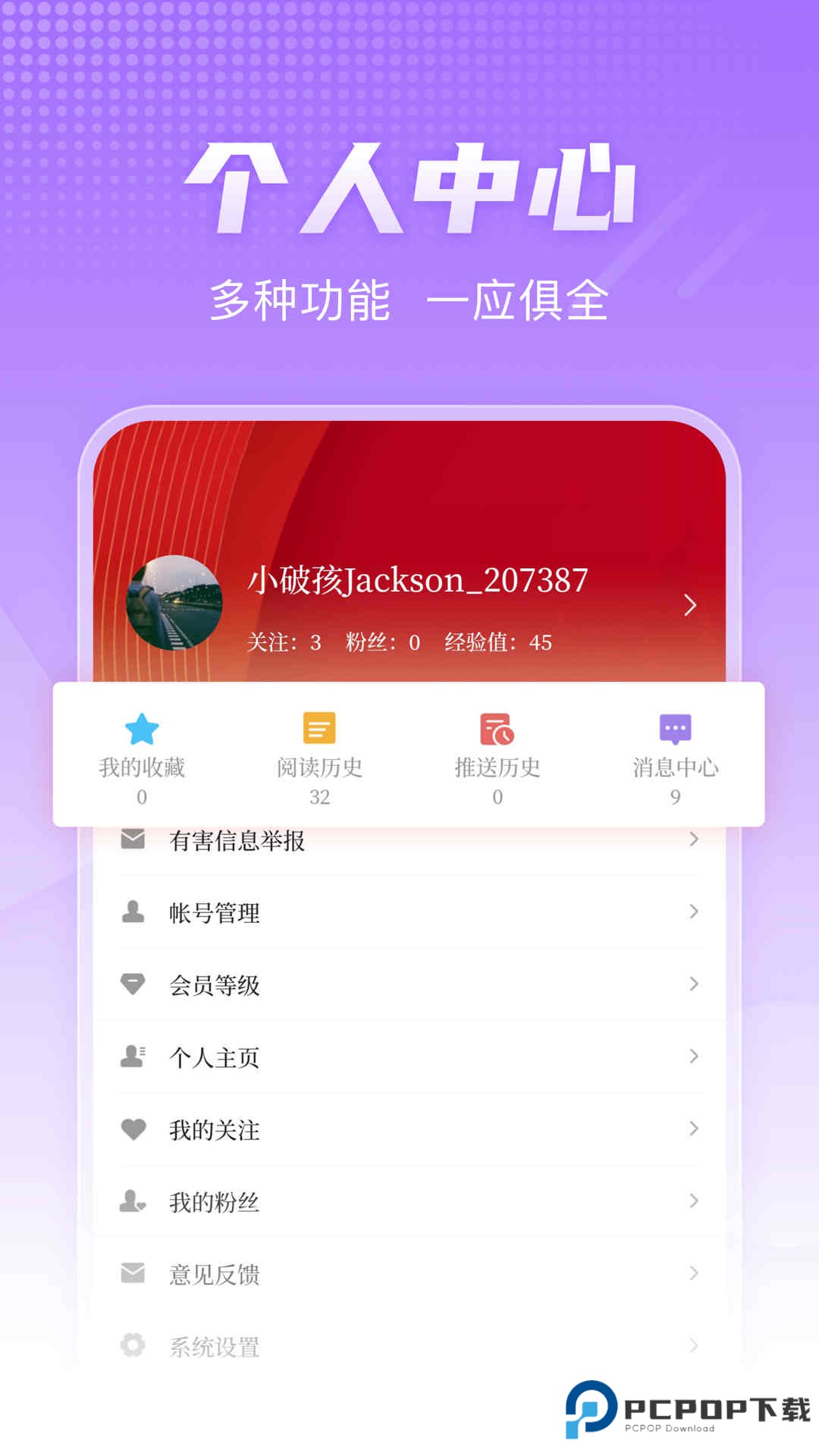Open 会员等级 using its right arrow

click(695, 984)
